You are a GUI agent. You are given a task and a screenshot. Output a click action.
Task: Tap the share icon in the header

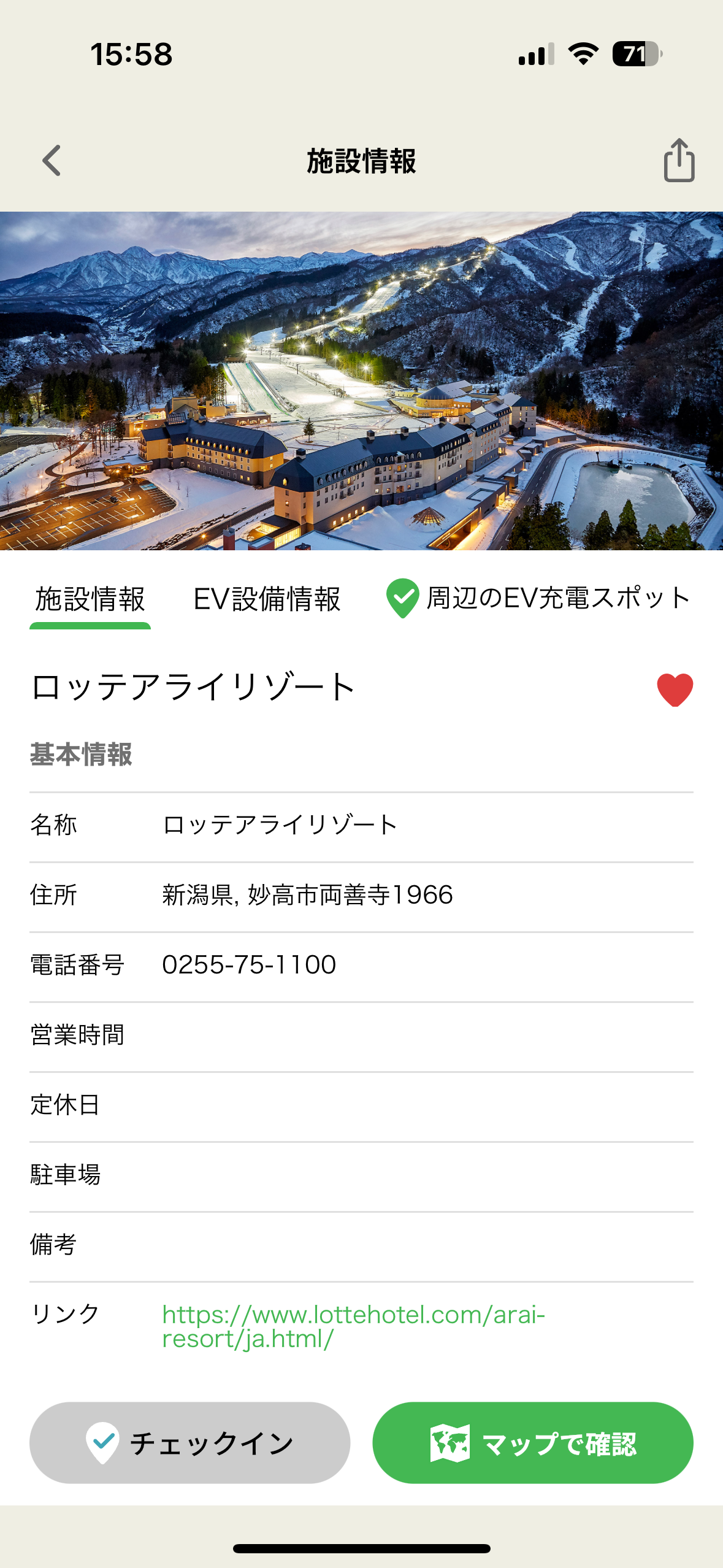[x=676, y=162]
